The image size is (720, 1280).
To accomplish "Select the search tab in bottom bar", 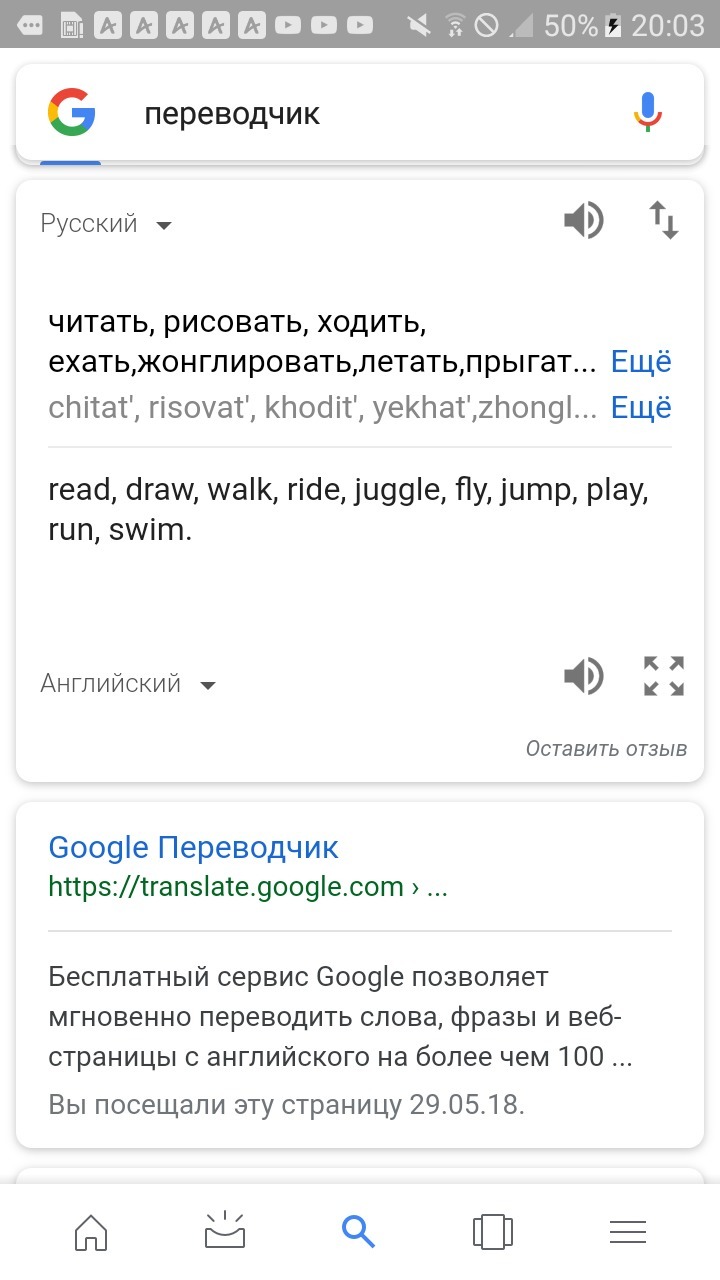I will (x=358, y=1232).
